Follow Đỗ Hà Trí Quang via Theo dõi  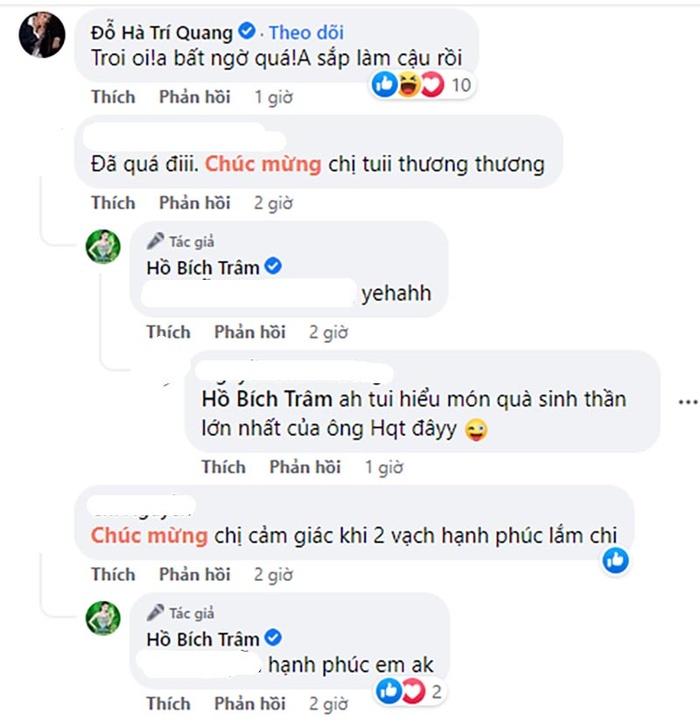click(x=308, y=32)
